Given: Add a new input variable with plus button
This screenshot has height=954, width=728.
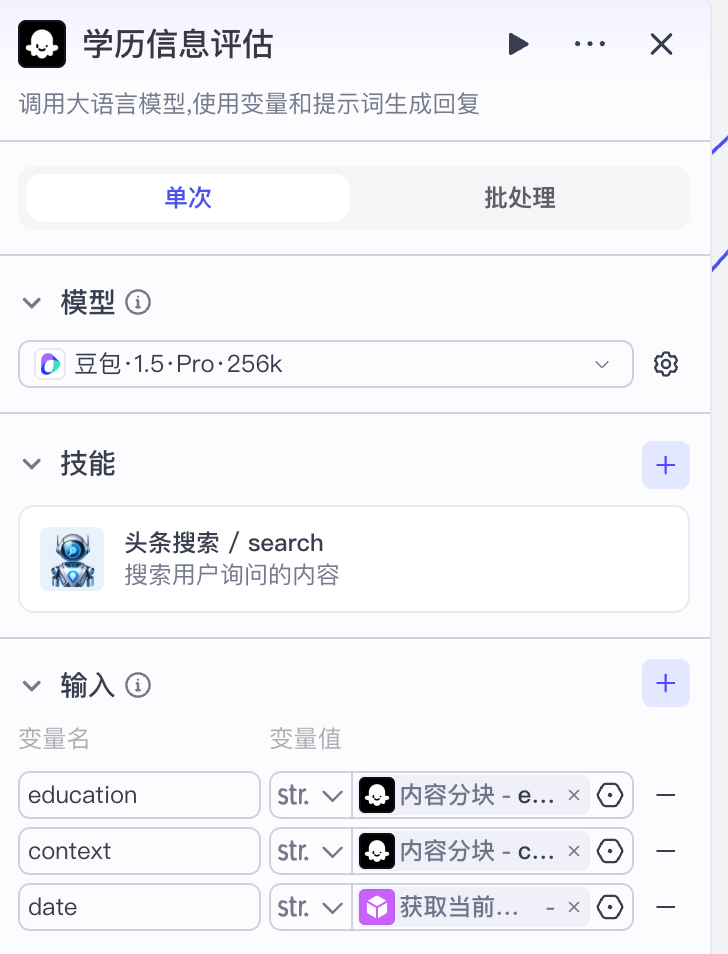Looking at the screenshot, I should coord(665,683).
